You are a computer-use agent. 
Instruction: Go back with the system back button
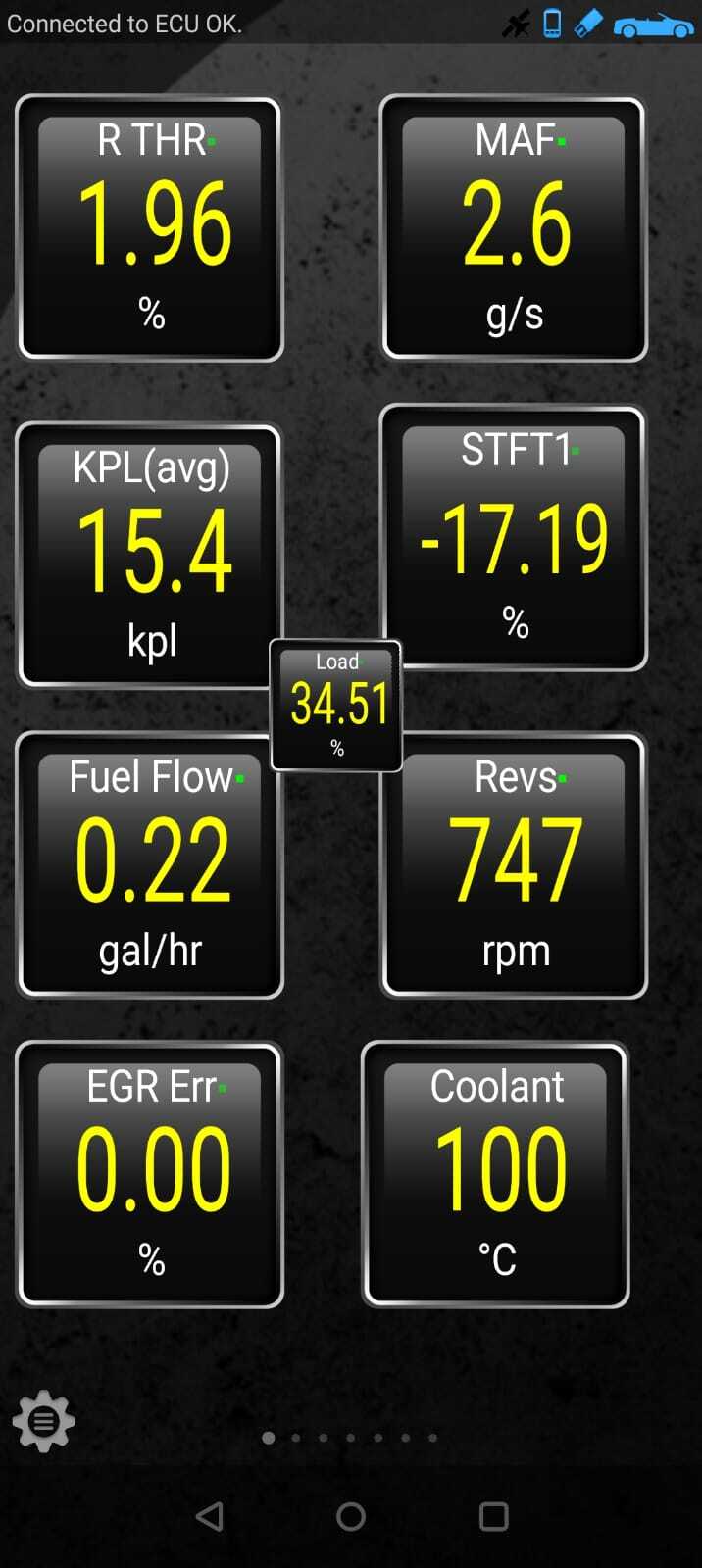pyautogui.click(x=209, y=1516)
